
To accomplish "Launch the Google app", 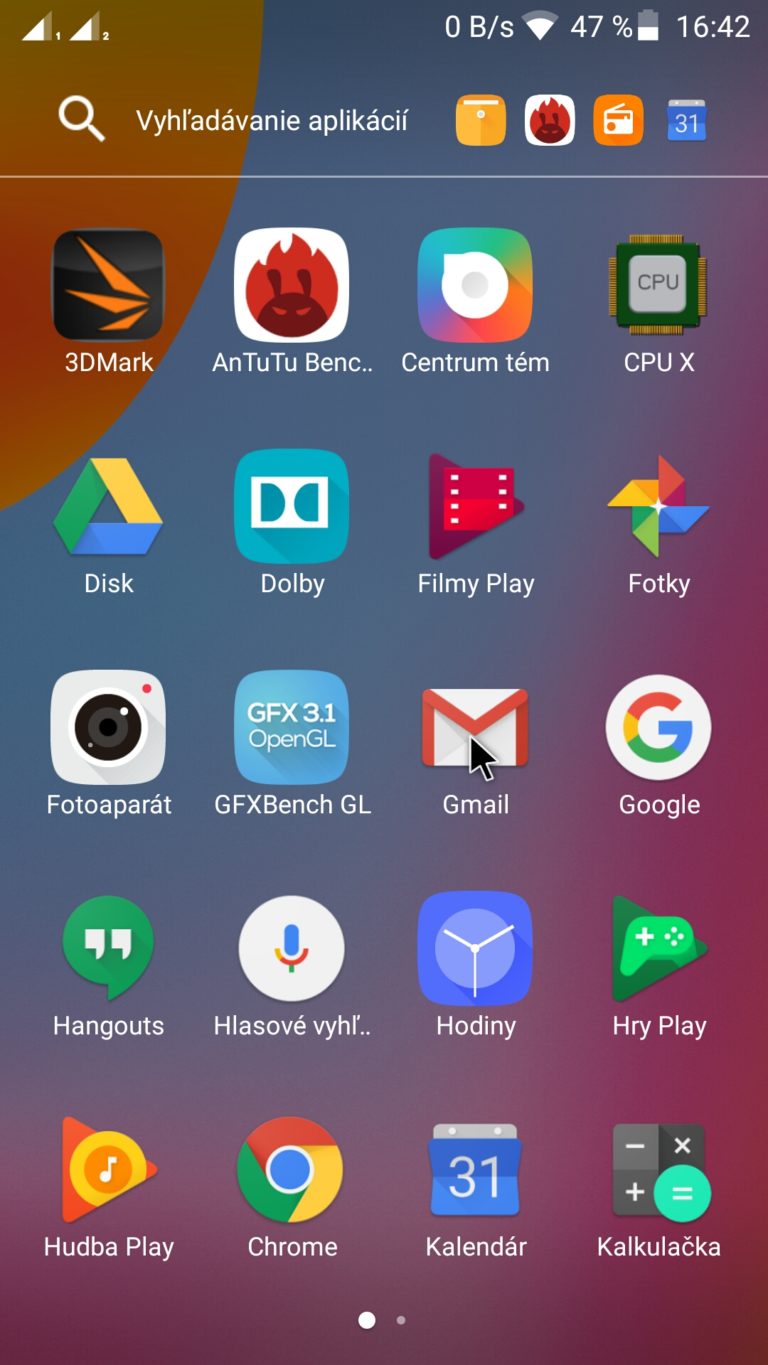I will point(658,728).
